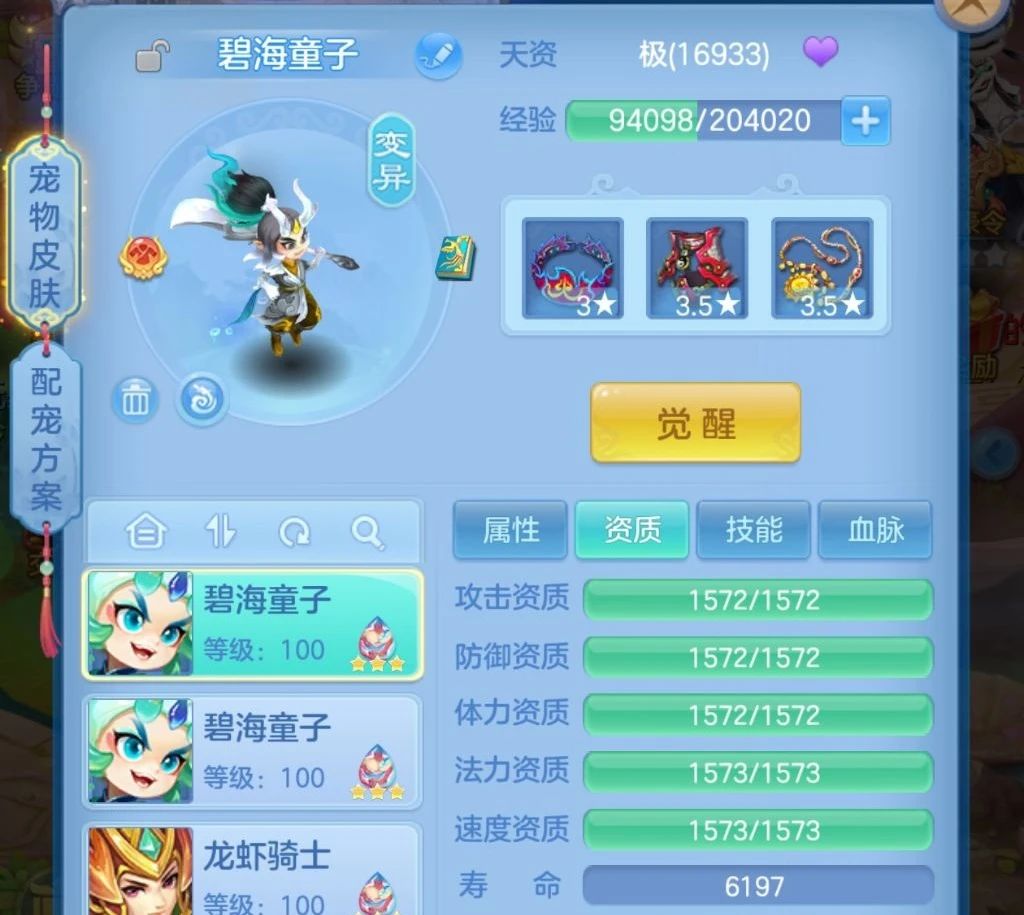Open the red armor 3.5-star equipment slot
This screenshot has height=915, width=1024.
[x=697, y=269]
